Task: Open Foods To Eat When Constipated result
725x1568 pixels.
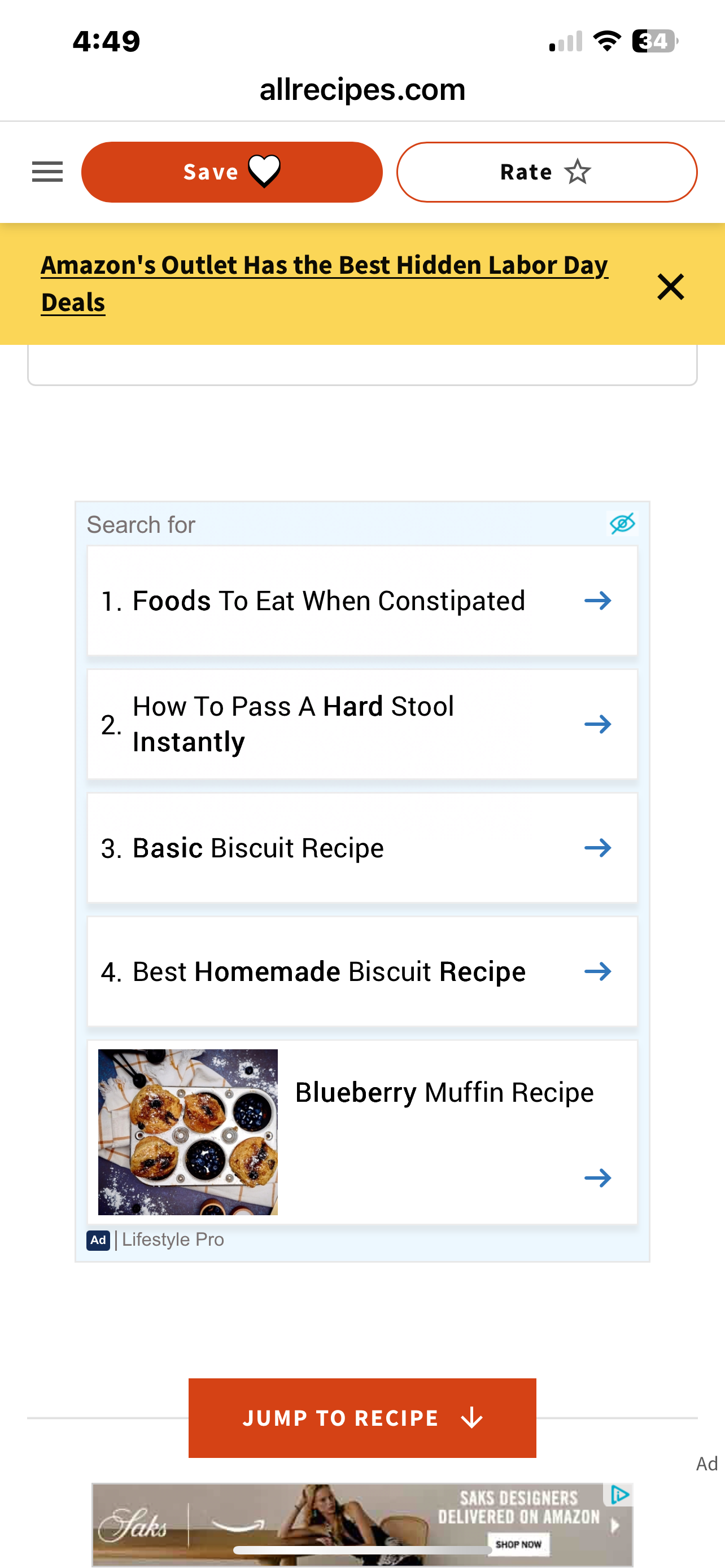Action: pos(362,601)
